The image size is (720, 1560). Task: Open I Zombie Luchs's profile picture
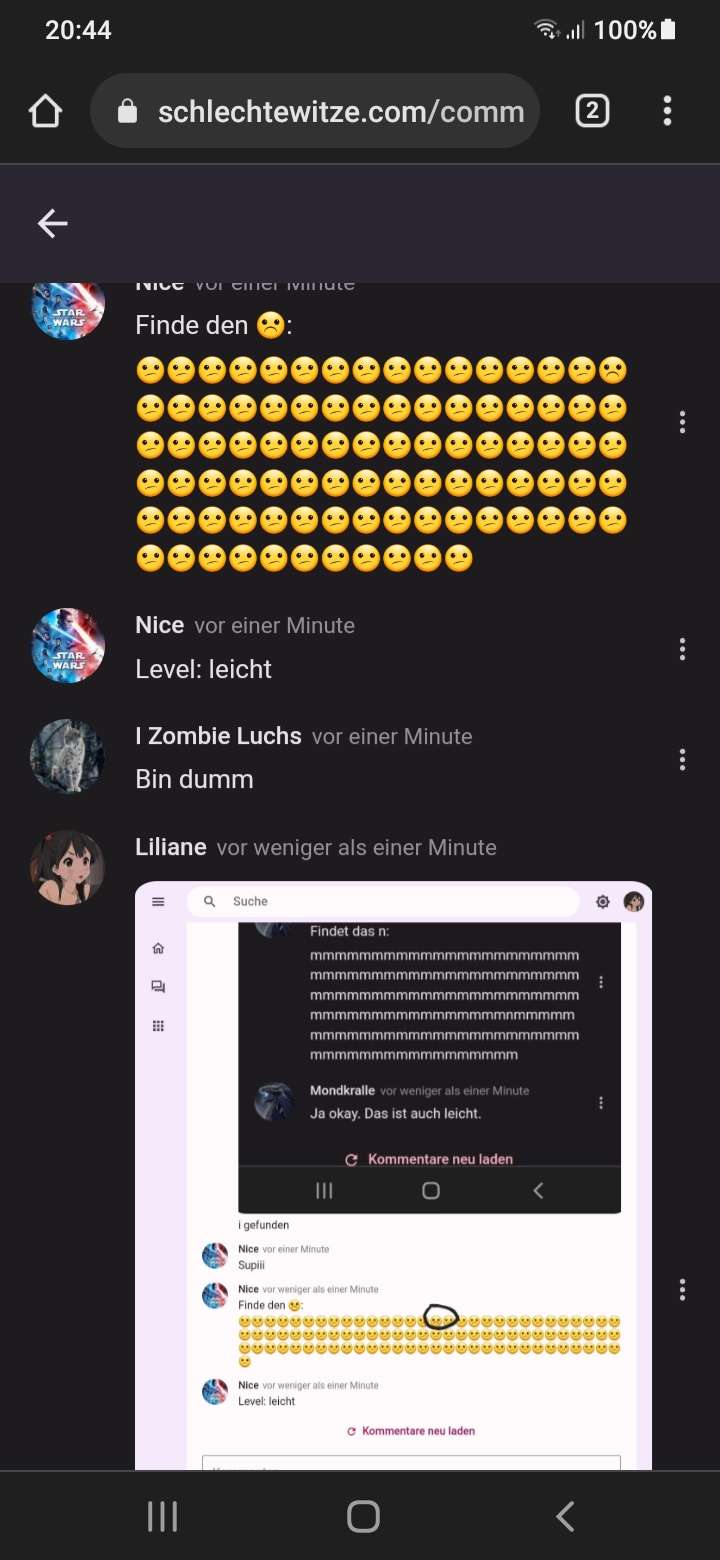[67, 757]
